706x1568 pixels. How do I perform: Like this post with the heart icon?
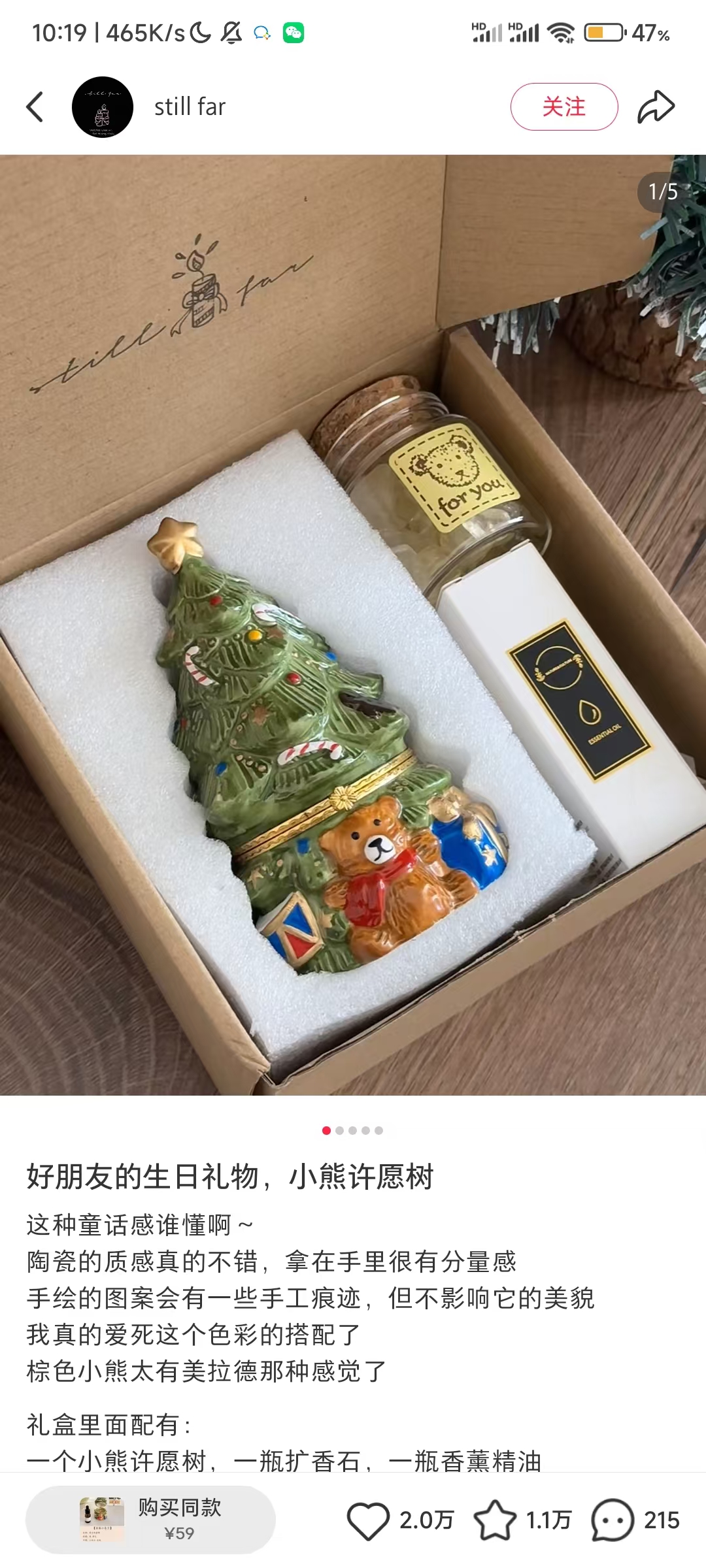point(368,1520)
